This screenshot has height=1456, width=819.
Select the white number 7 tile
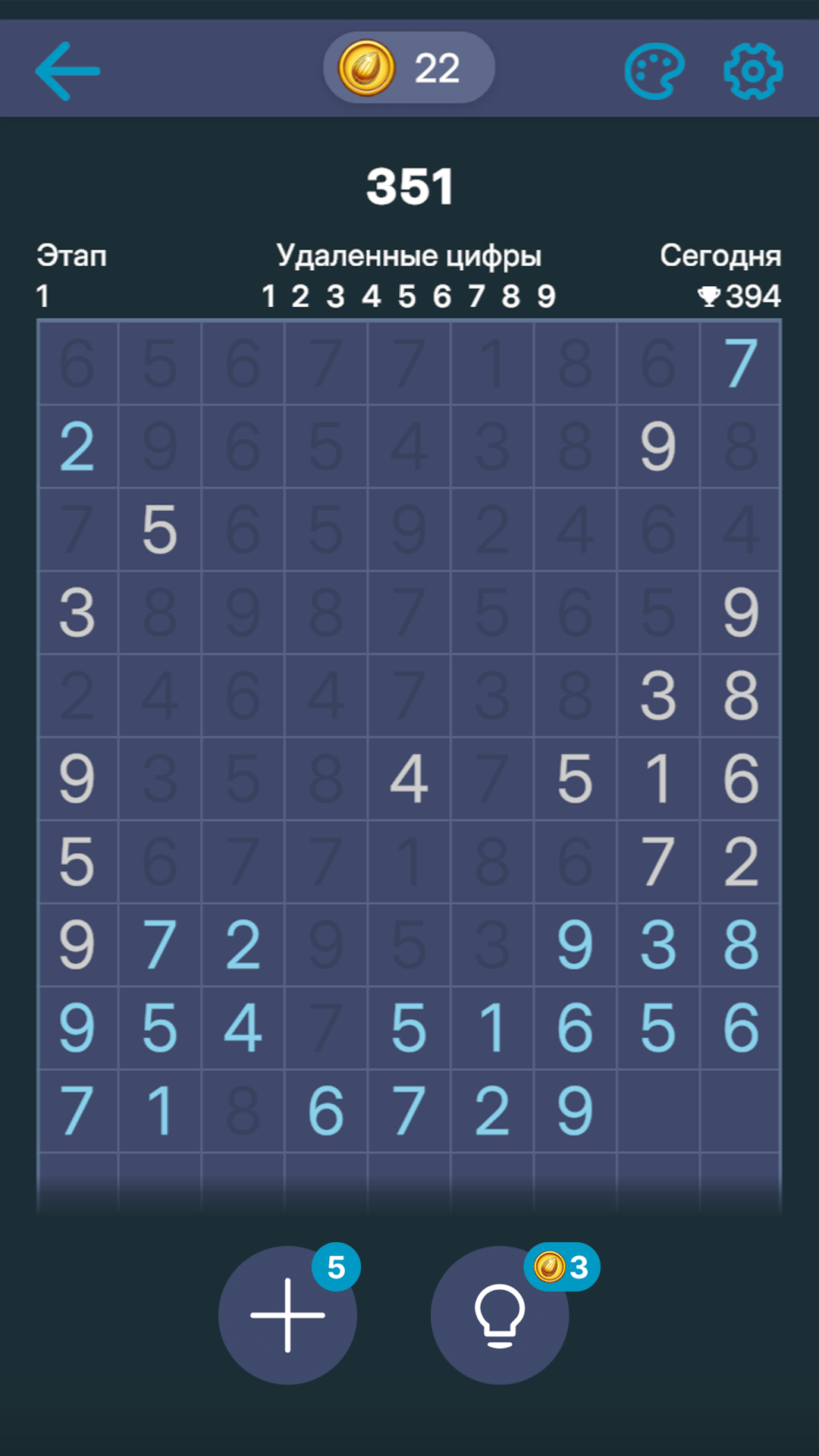pos(658,862)
